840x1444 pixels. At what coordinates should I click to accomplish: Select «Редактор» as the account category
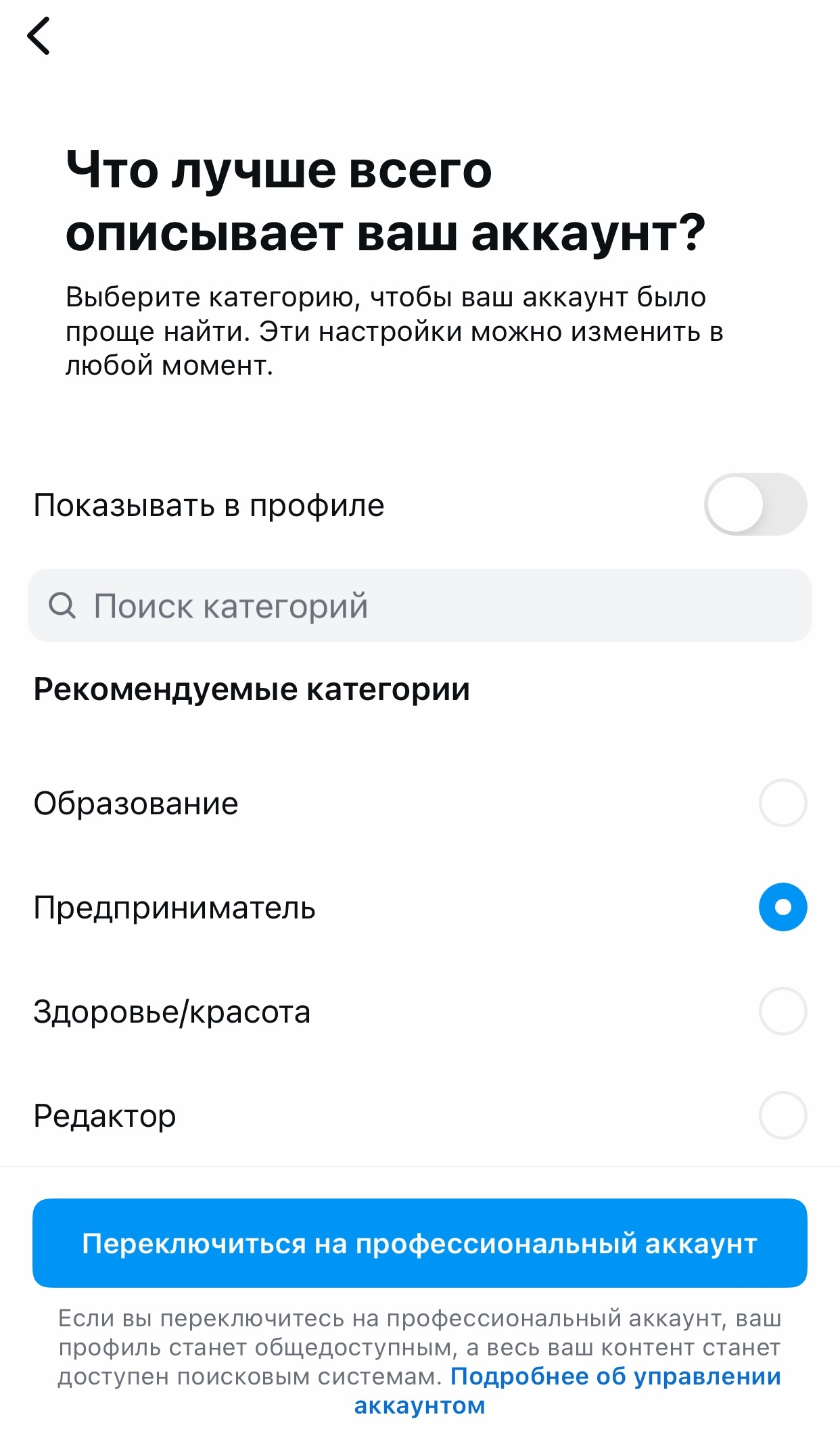click(x=783, y=1115)
